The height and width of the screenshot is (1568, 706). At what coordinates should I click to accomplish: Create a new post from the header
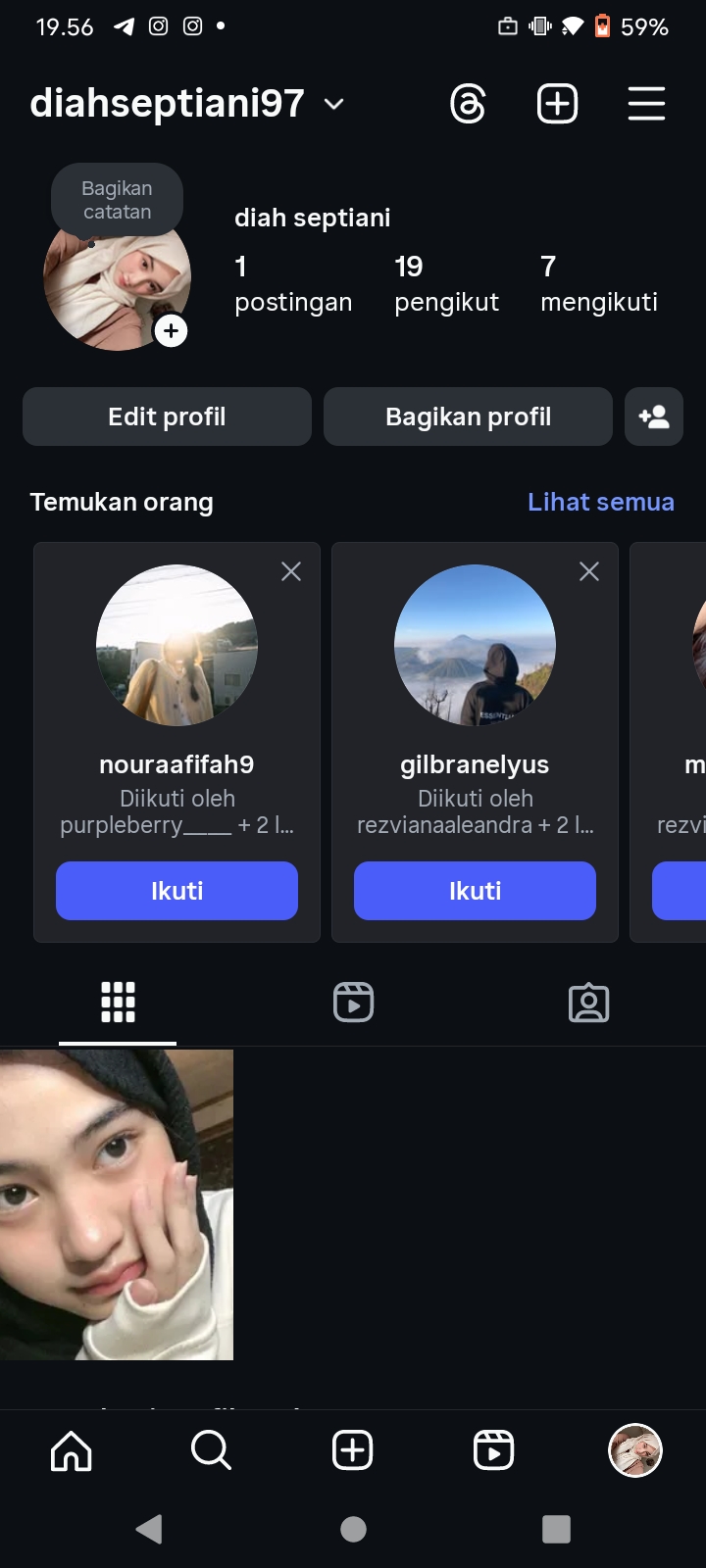557,104
